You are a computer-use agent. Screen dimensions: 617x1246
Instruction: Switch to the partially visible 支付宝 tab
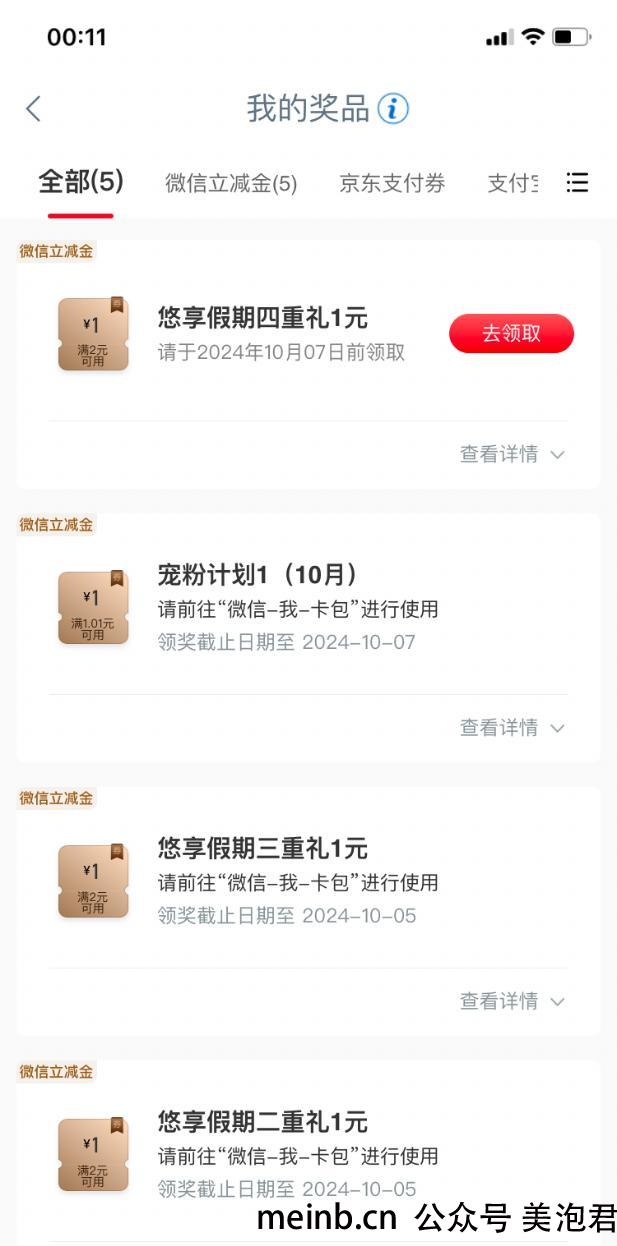[513, 183]
